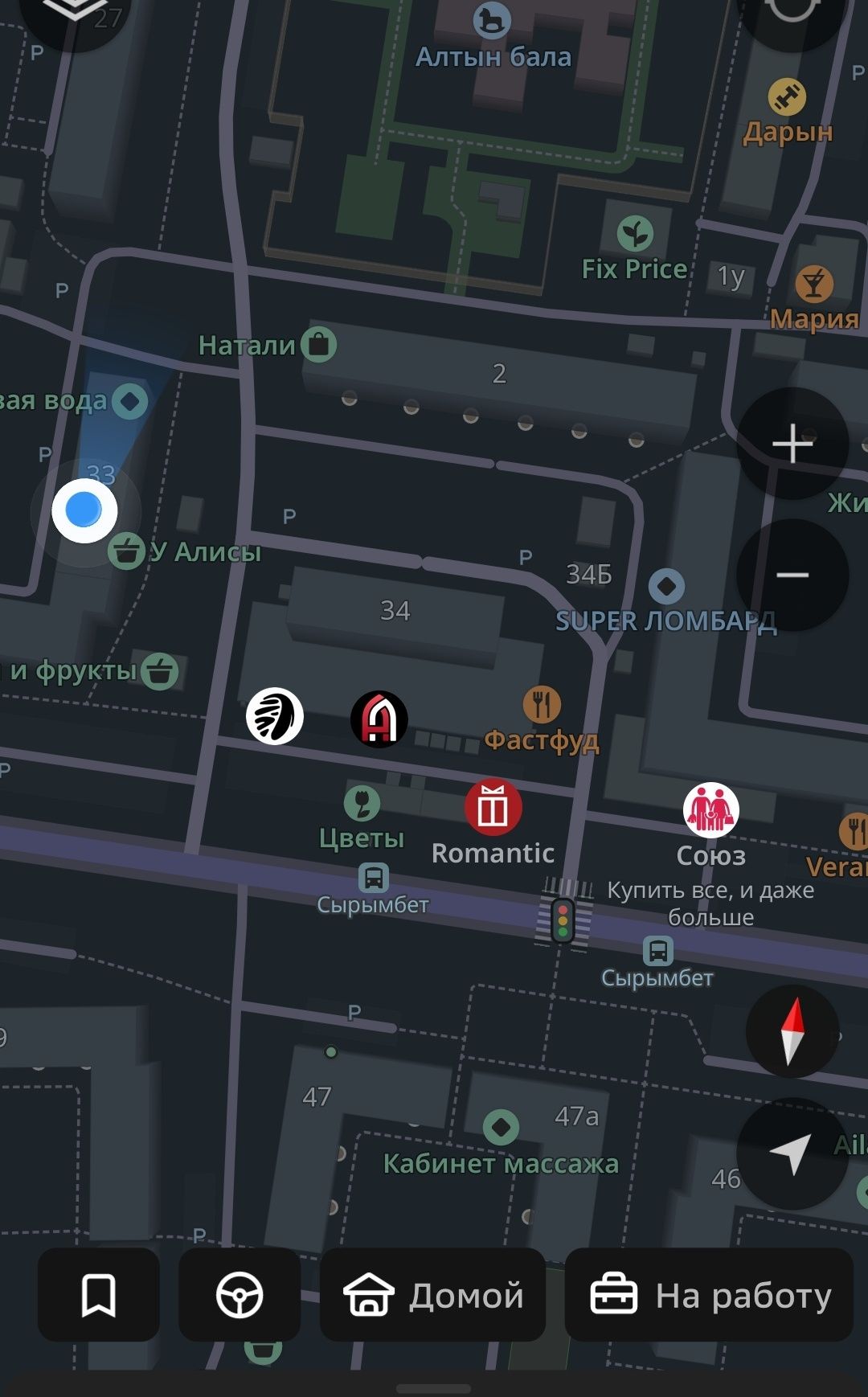The width and height of the screenshot is (868, 1397).
Task: Open the steering wheel driving mode
Action: pos(240,1295)
